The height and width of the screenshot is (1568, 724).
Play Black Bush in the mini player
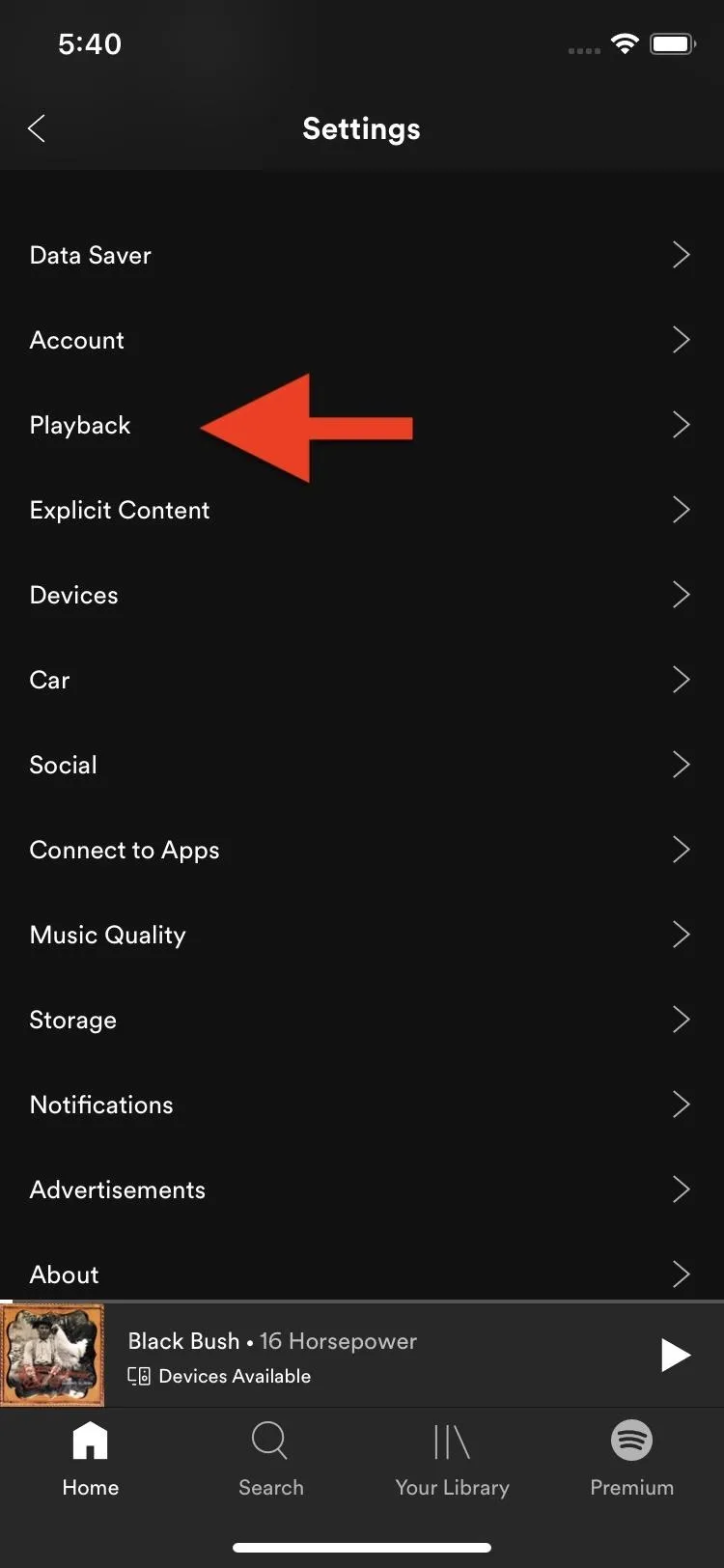point(675,1355)
